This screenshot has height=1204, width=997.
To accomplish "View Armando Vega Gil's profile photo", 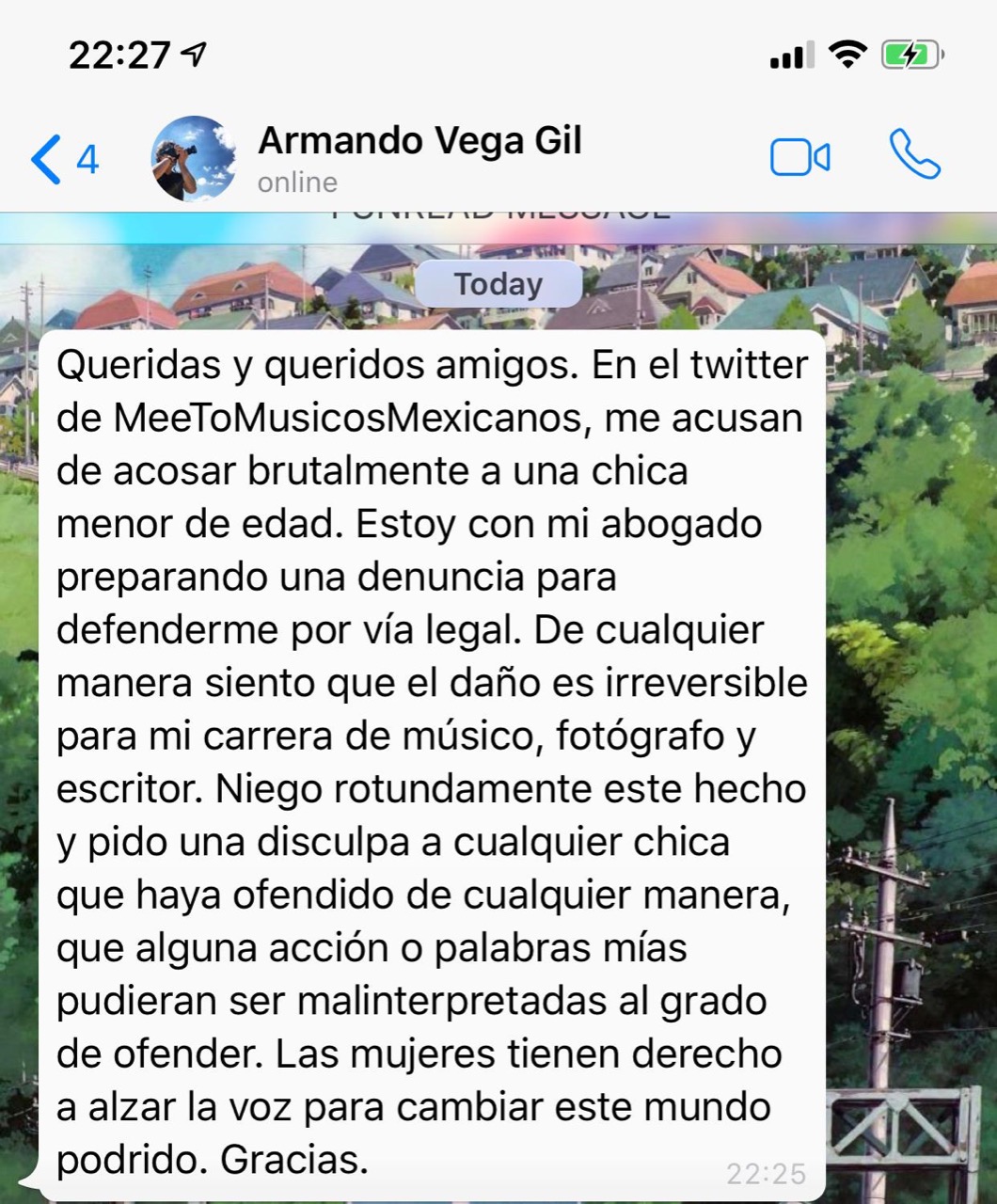I will (194, 158).
